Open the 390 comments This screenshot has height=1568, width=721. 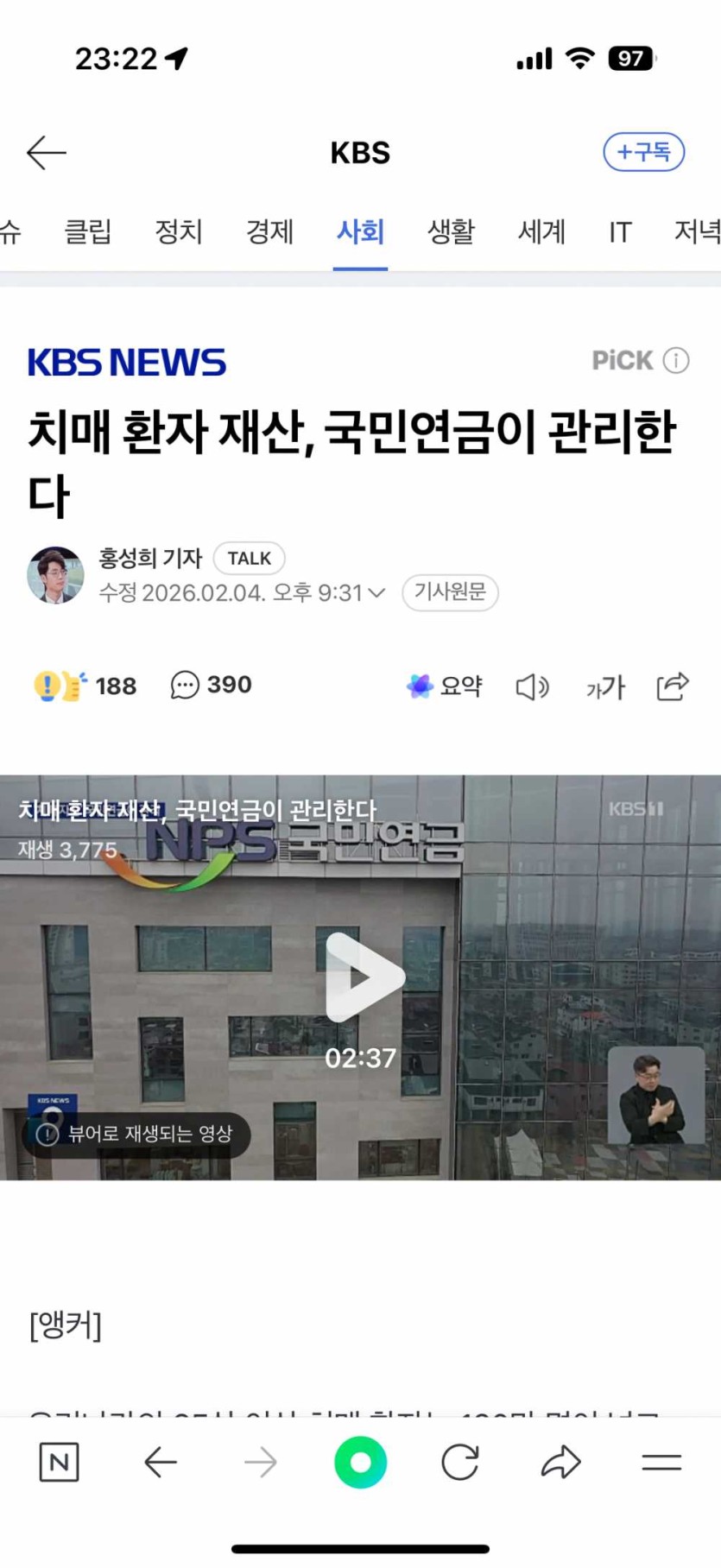tap(212, 685)
